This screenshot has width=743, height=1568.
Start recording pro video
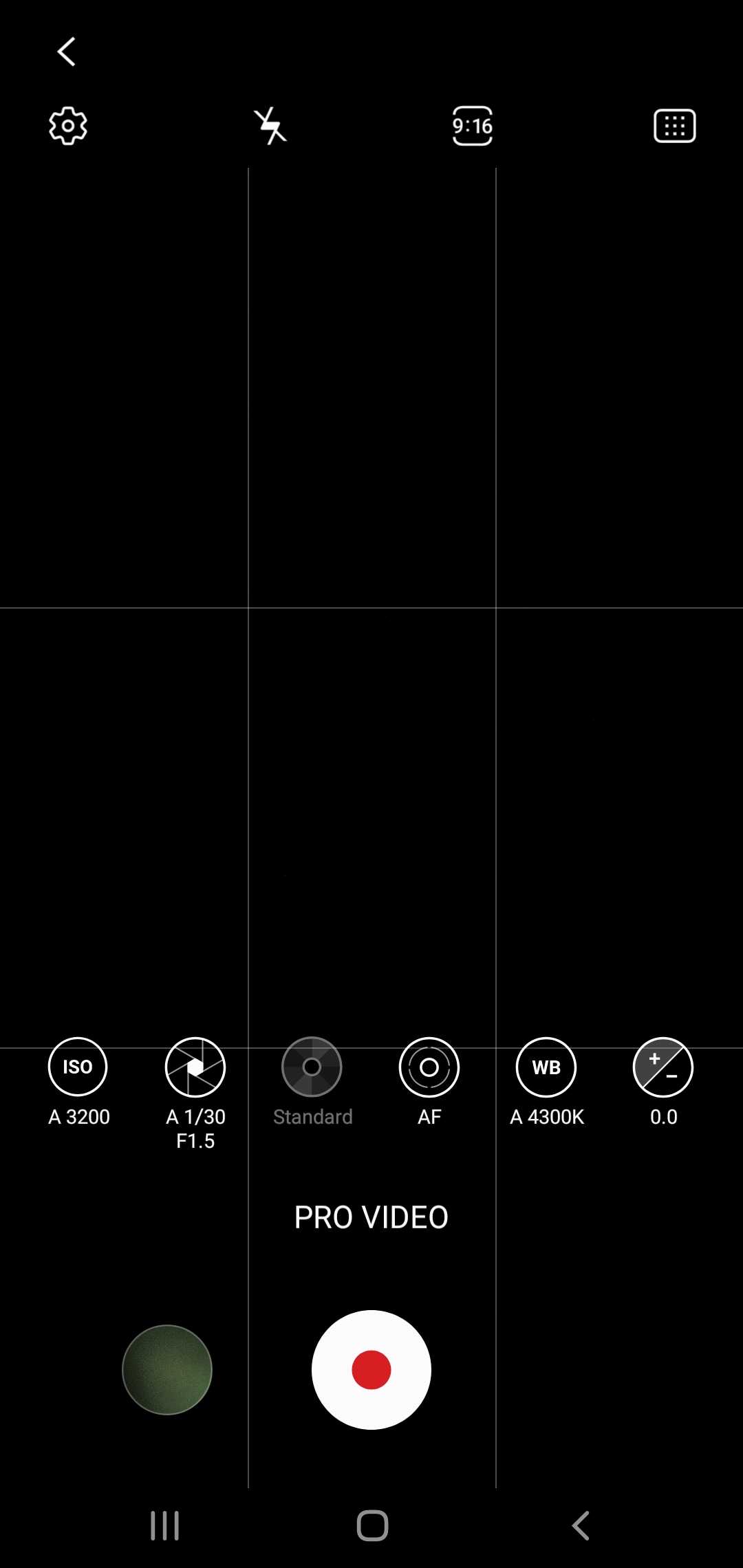click(x=371, y=1369)
